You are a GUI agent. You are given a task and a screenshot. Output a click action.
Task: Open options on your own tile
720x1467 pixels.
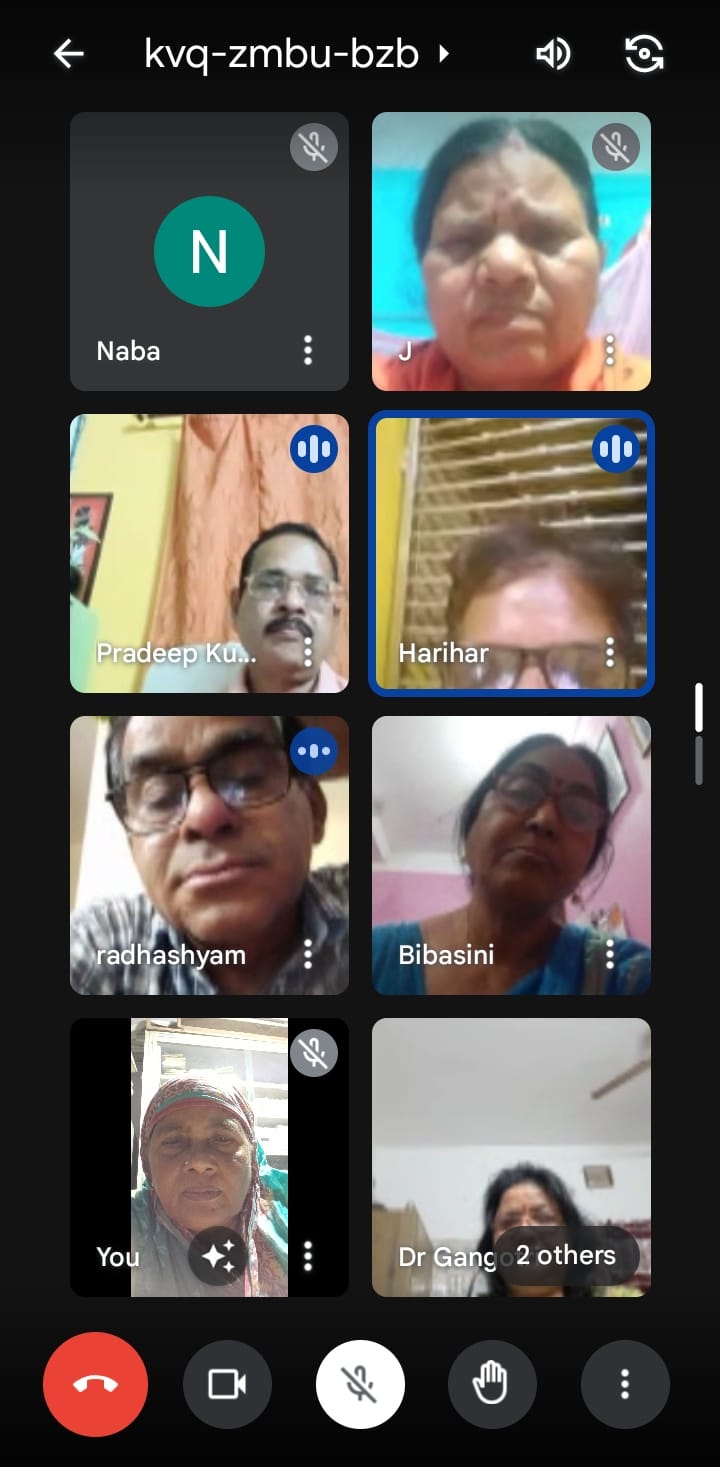click(x=308, y=1256)
